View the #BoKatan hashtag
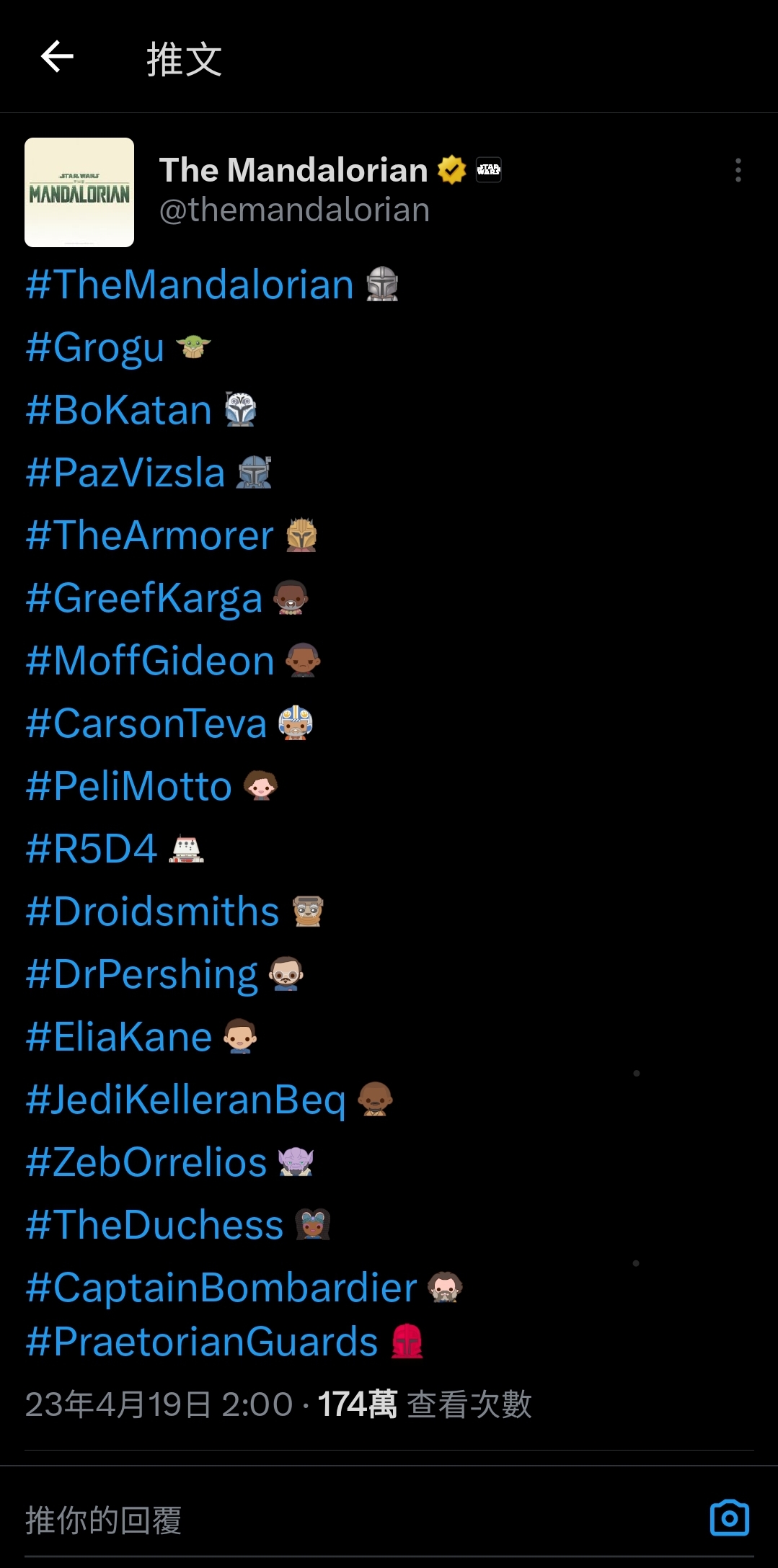 (119, 410)
